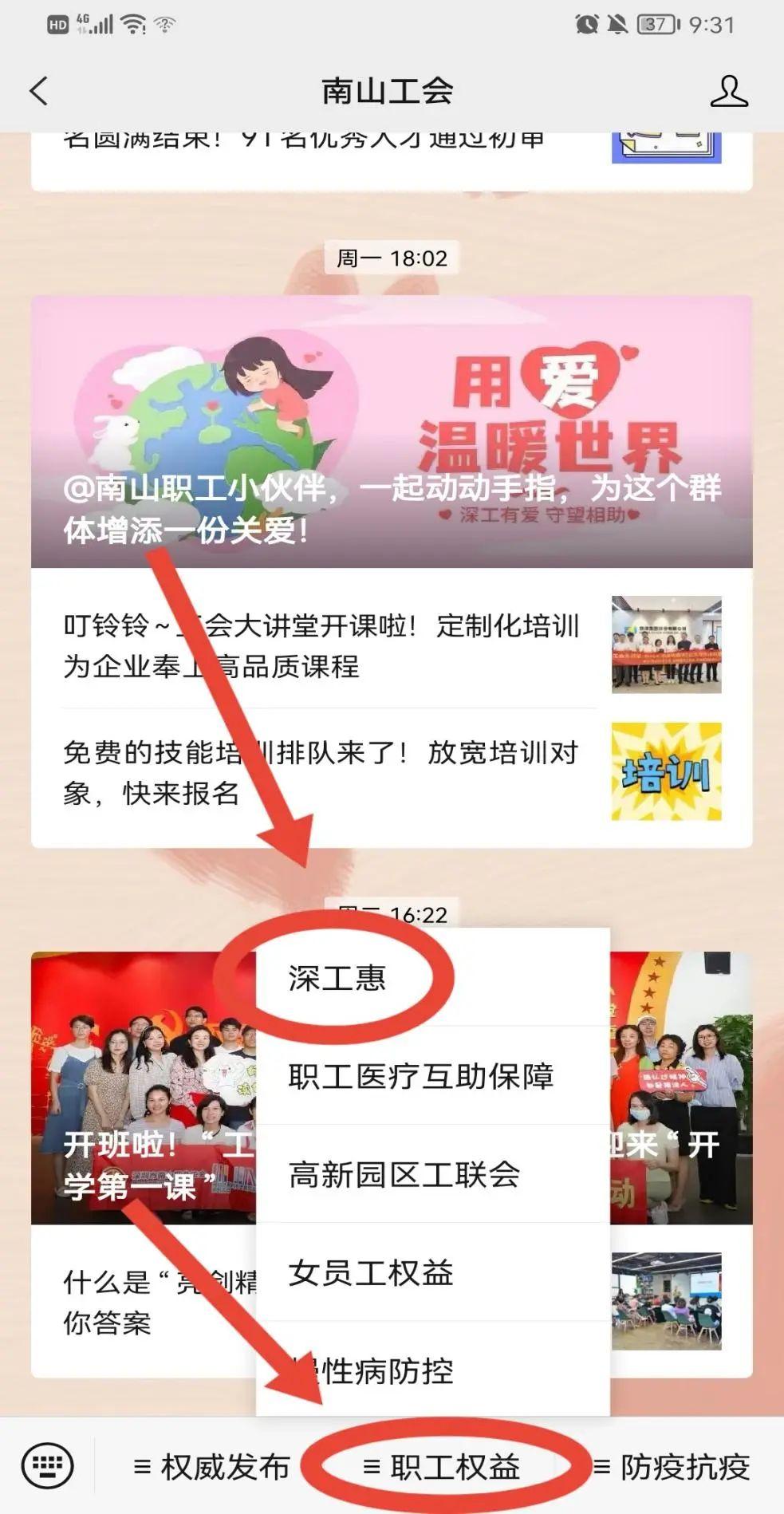Screen dimensions: 784x1514
Task: Go back from 南山工会 page
Action: pos(38,91)
